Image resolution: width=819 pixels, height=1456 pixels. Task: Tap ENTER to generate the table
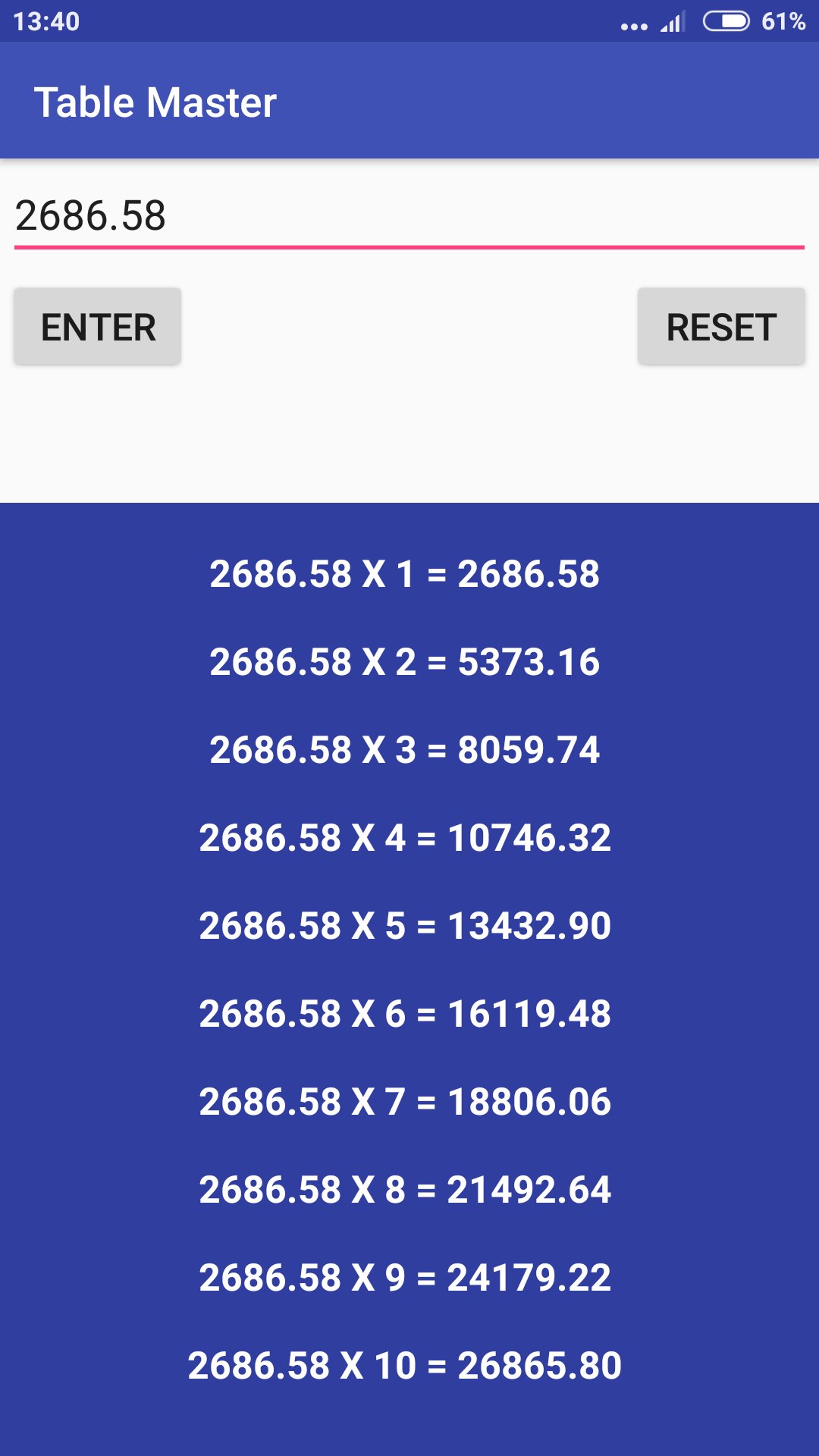point(98,327)
